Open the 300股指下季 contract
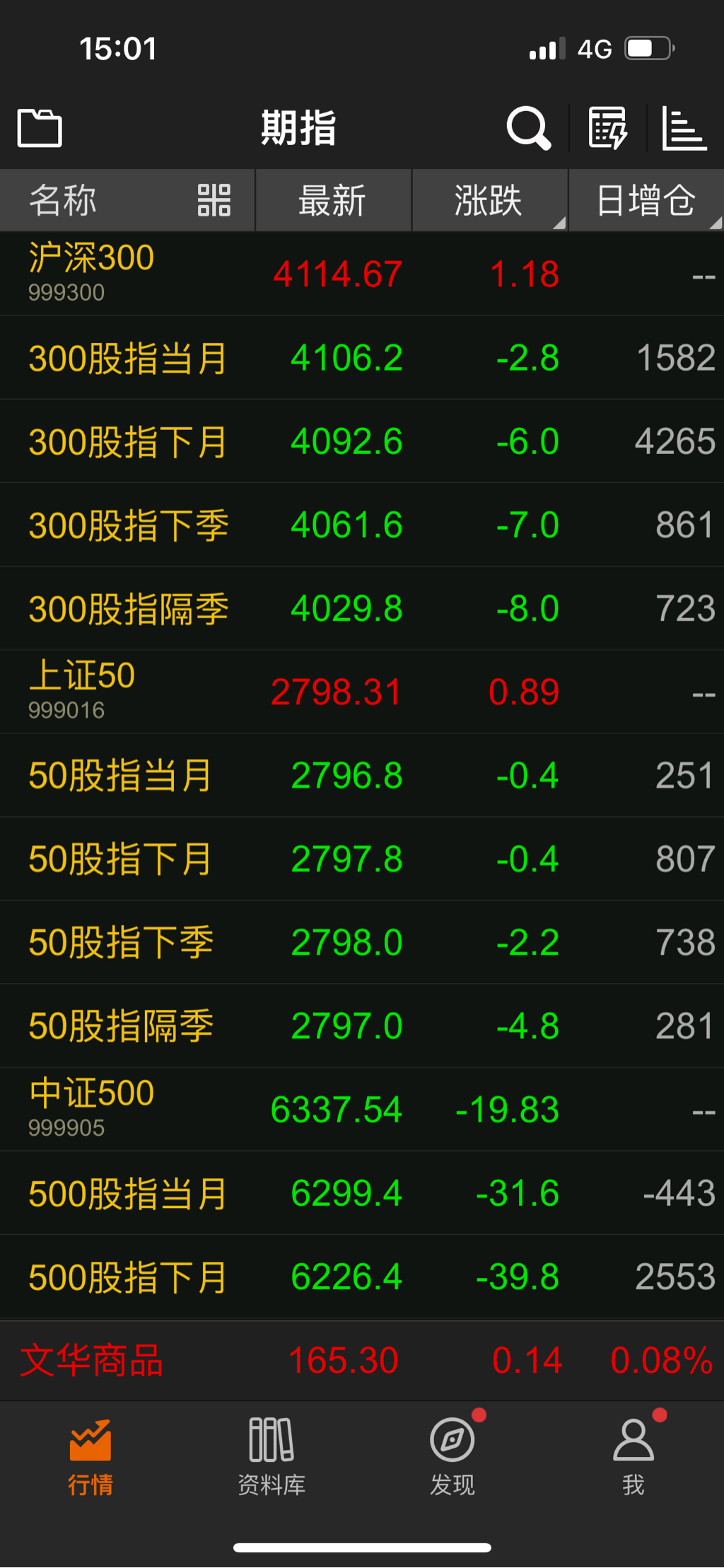724x1568 pixels. click(129, 525)
